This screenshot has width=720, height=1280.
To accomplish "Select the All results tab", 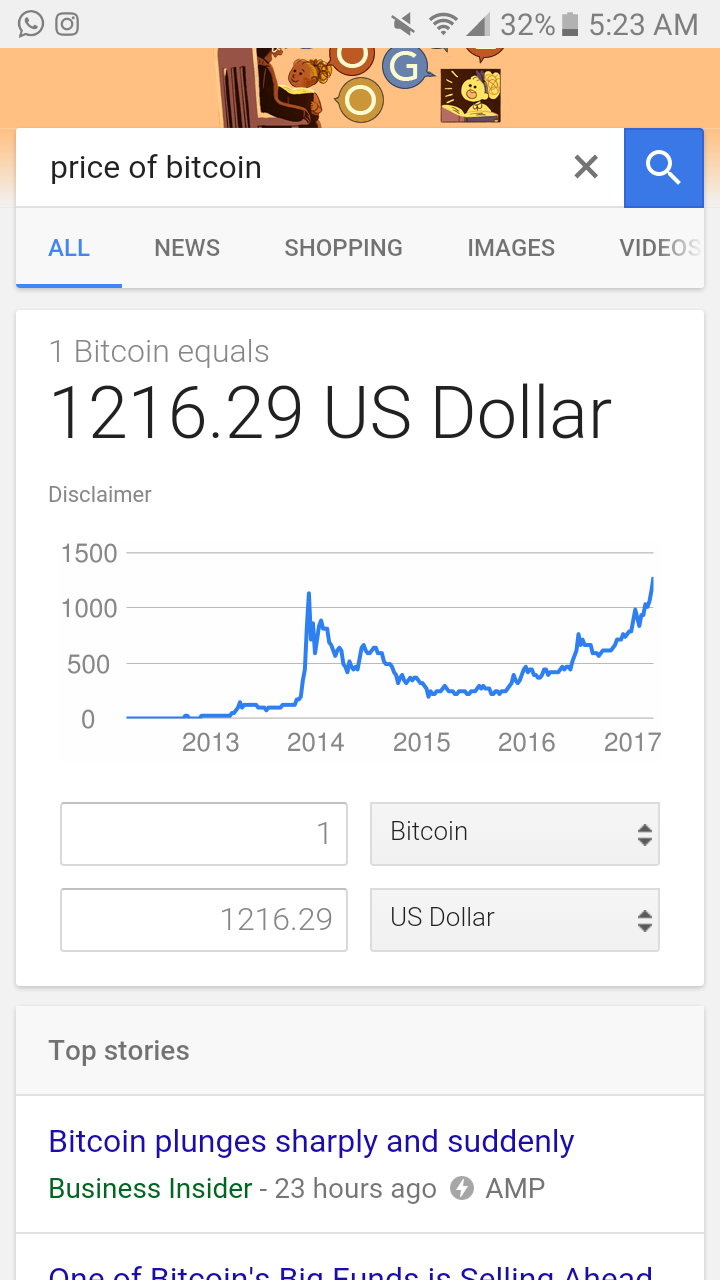I will click(69, 248).
